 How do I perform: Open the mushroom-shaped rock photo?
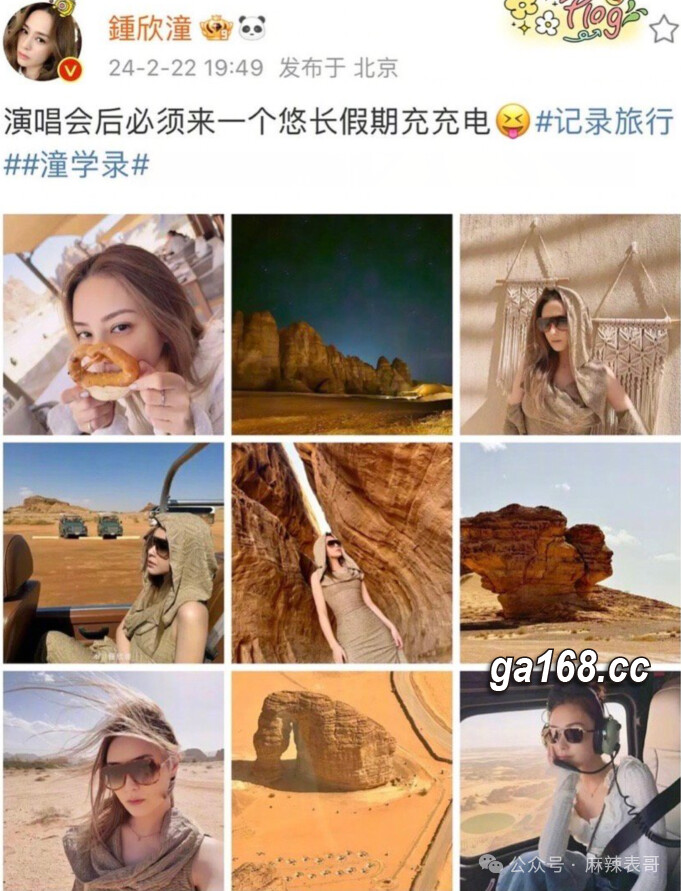569,553
